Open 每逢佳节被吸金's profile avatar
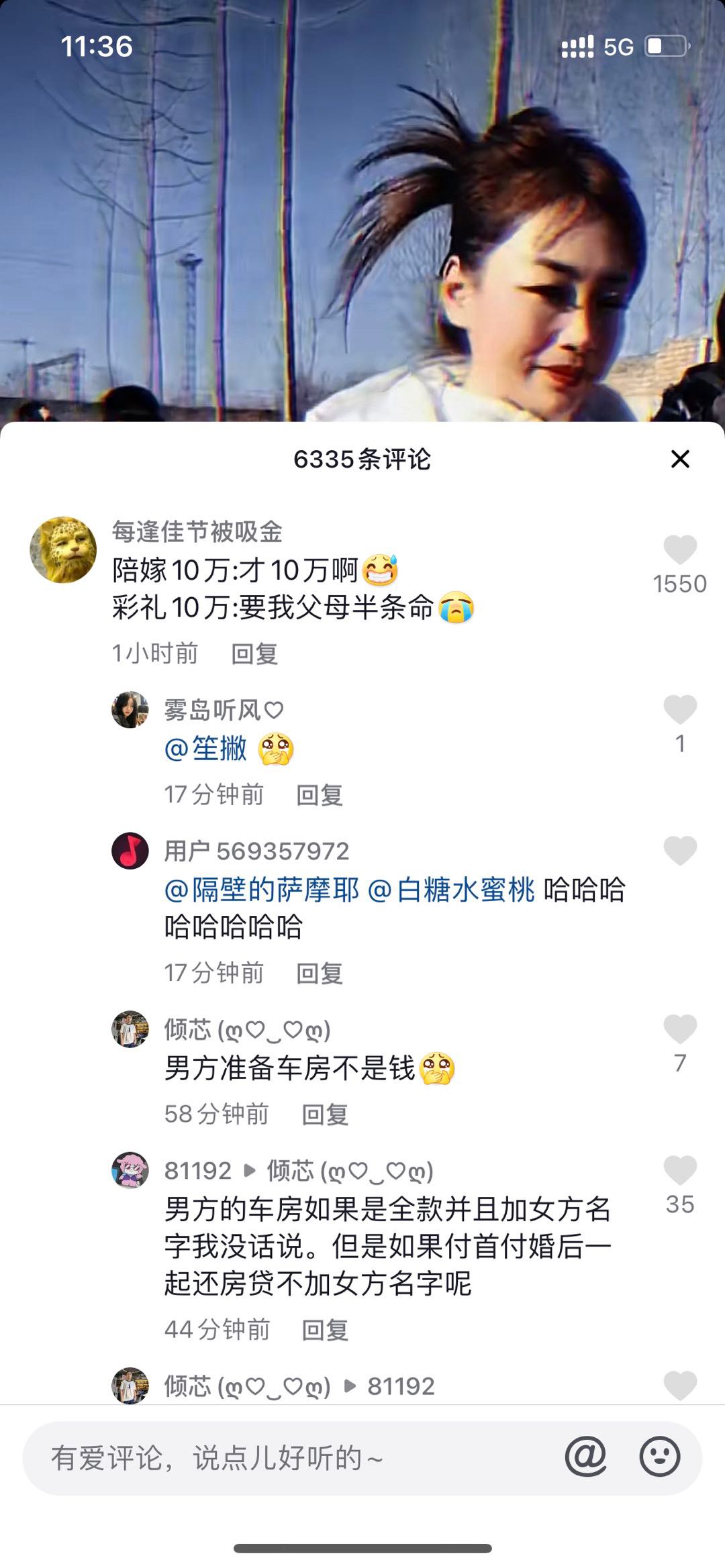This screenshot has height=1568, width=725. coord(63,550)
